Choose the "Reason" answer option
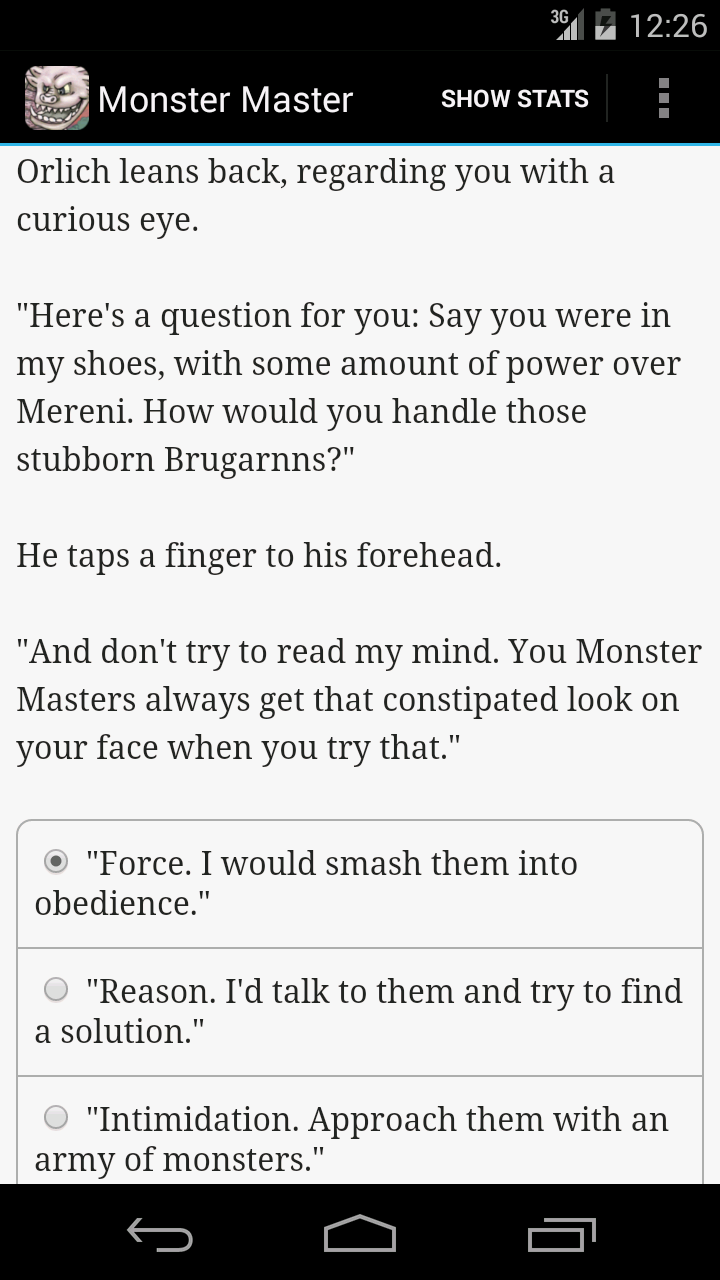720x1280 pixels. [57, 989]
